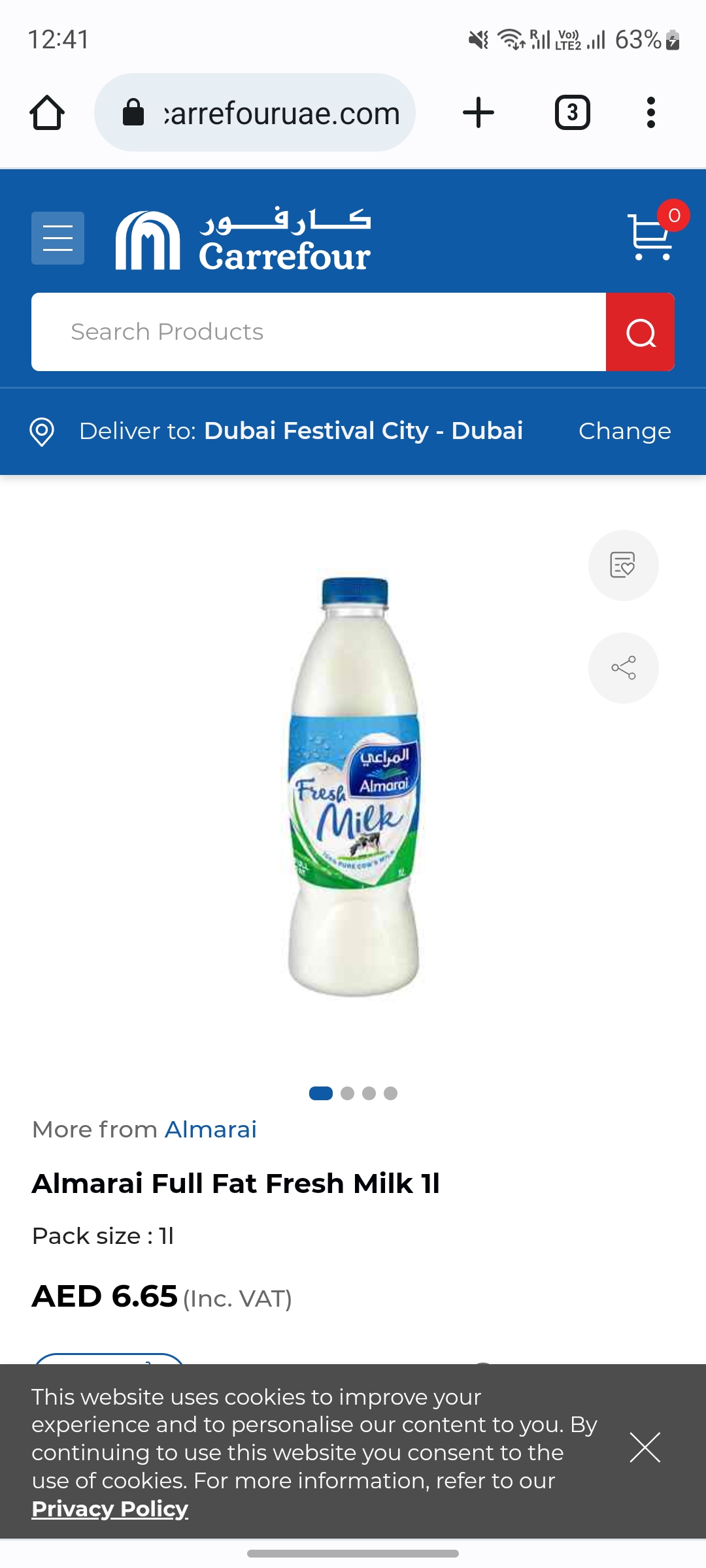
Task: Open a new browser tab
Action: coord(479,112)
